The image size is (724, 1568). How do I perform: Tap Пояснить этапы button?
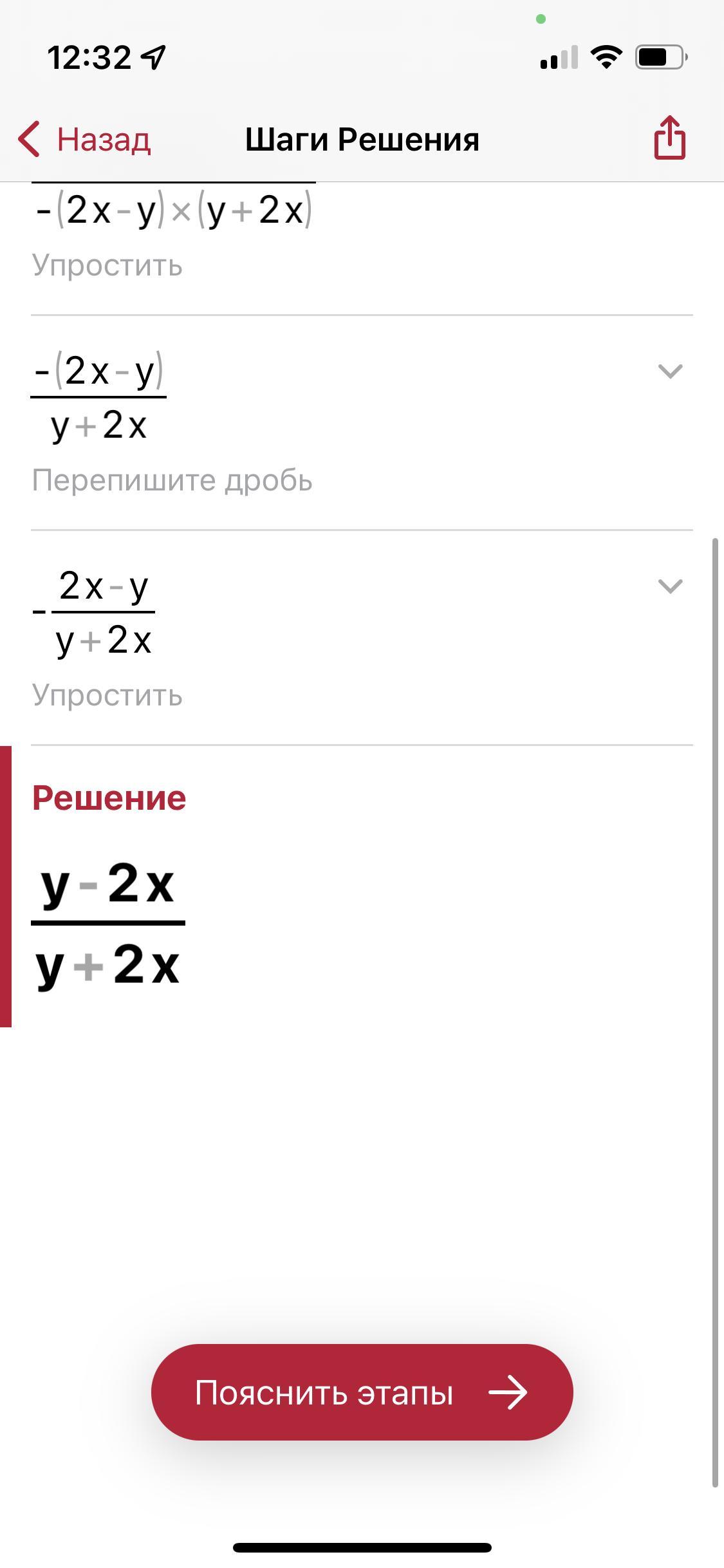pyautogui.click(x=362, y=1392)
